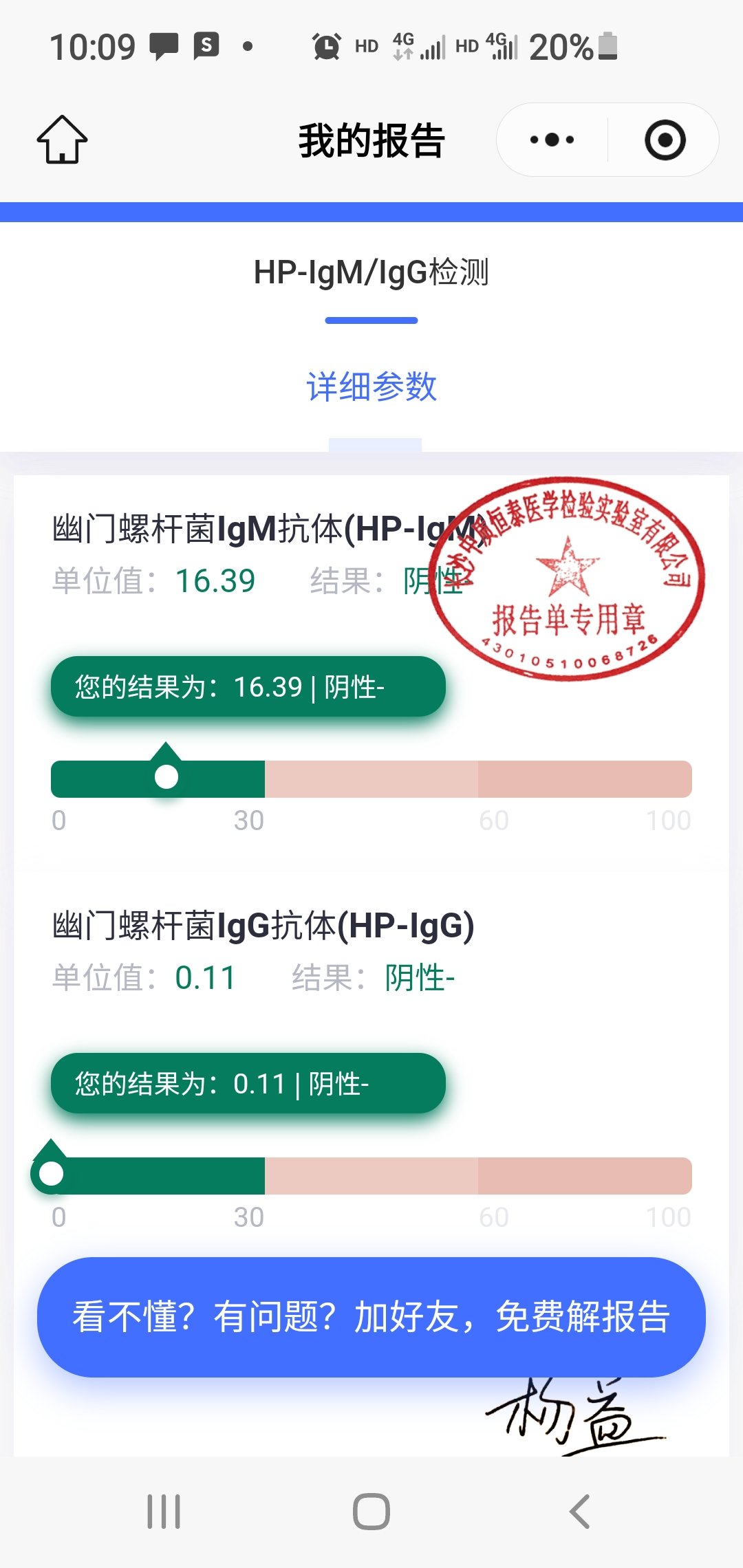Tap the 加好友，免费解报告 button

coord(371,1316)
